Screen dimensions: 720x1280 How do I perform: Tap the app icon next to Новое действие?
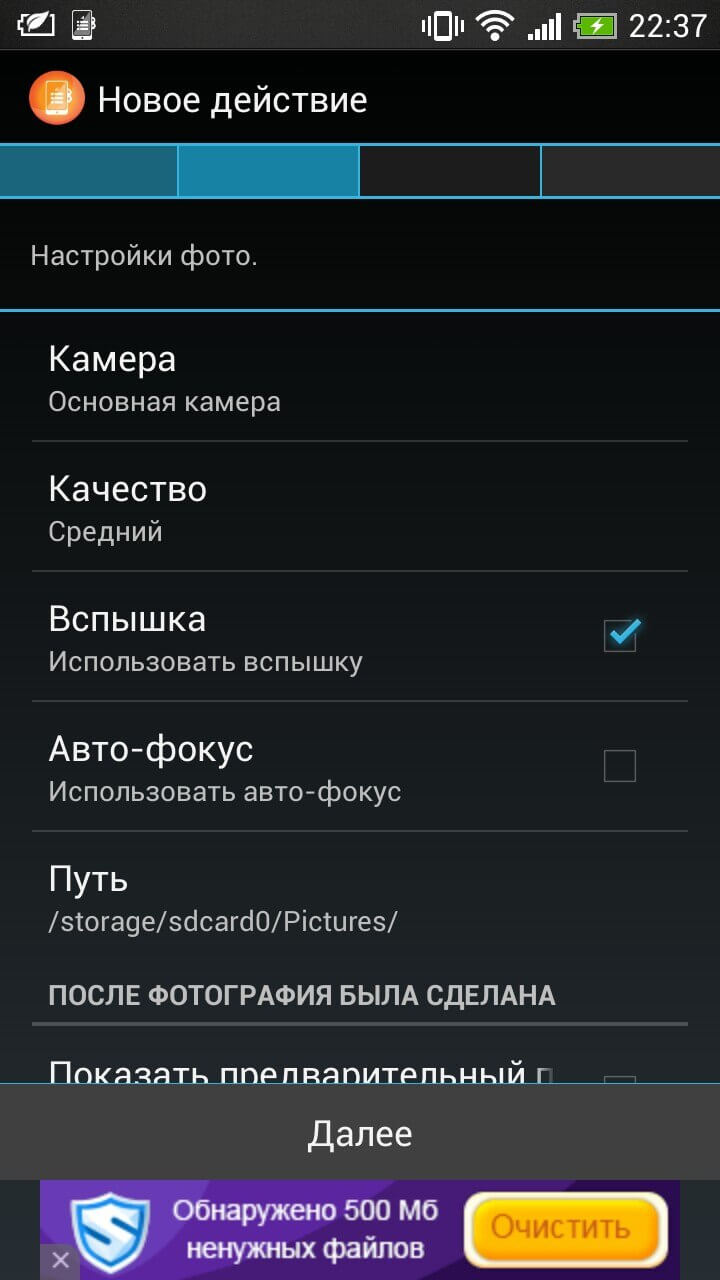57,99
